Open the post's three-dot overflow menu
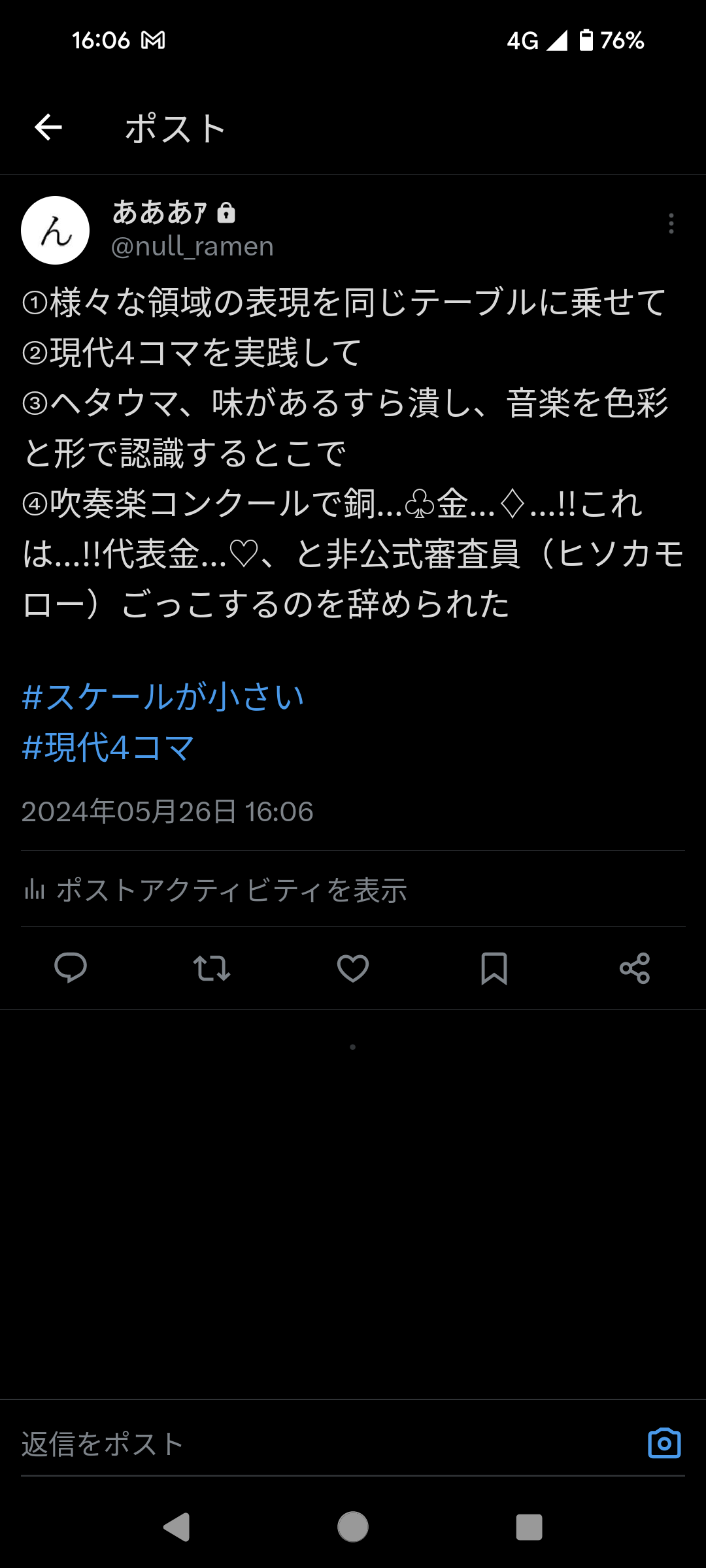The image size is (706, 1568). tap(671, 224)
